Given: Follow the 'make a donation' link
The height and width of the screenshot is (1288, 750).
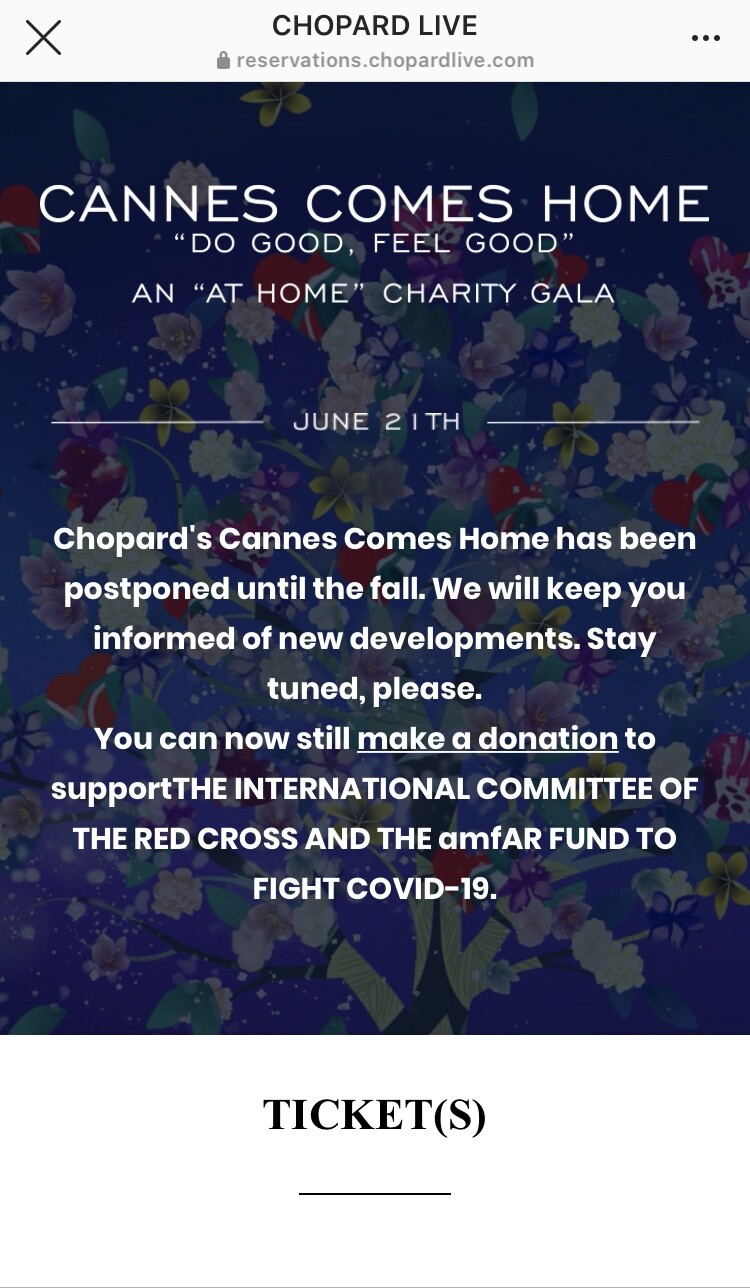Looking at the screenshot, I should 487,739.
